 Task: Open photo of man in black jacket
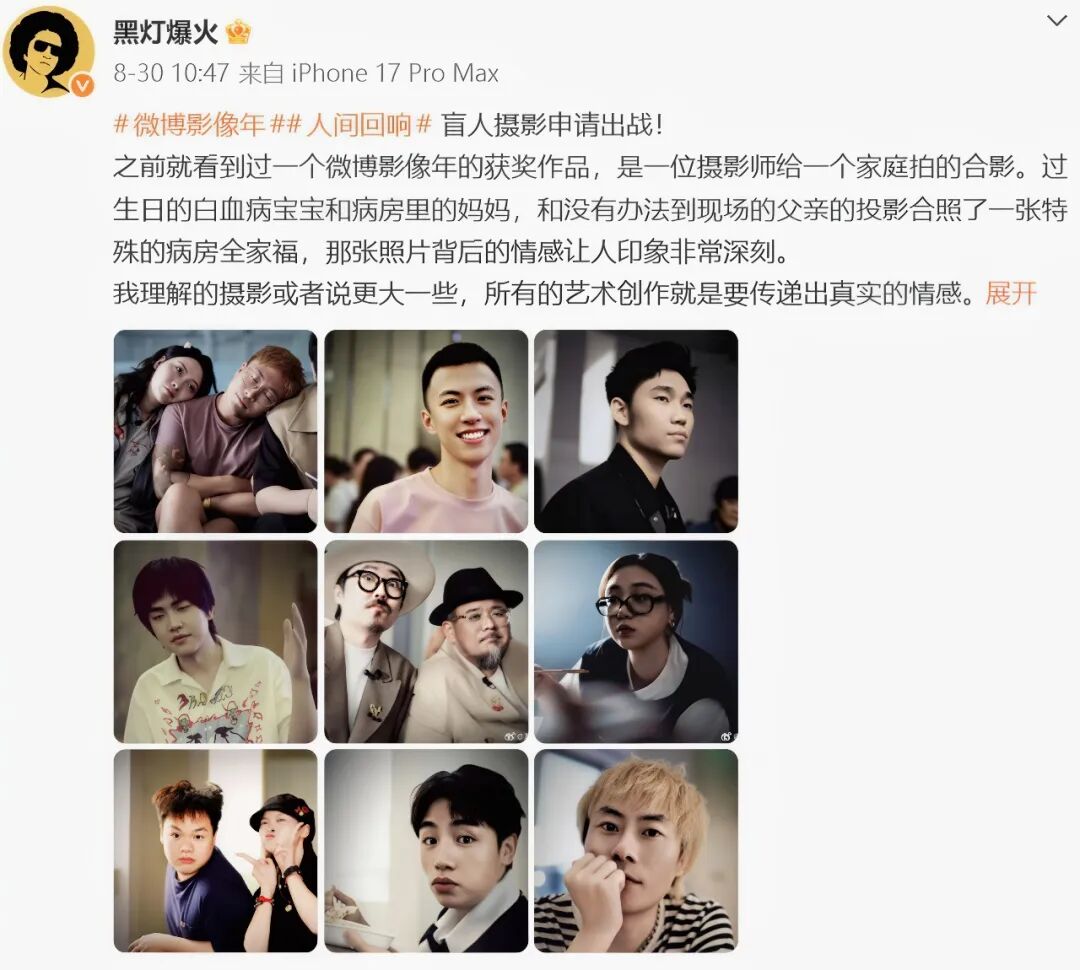(x=636, y=431)
